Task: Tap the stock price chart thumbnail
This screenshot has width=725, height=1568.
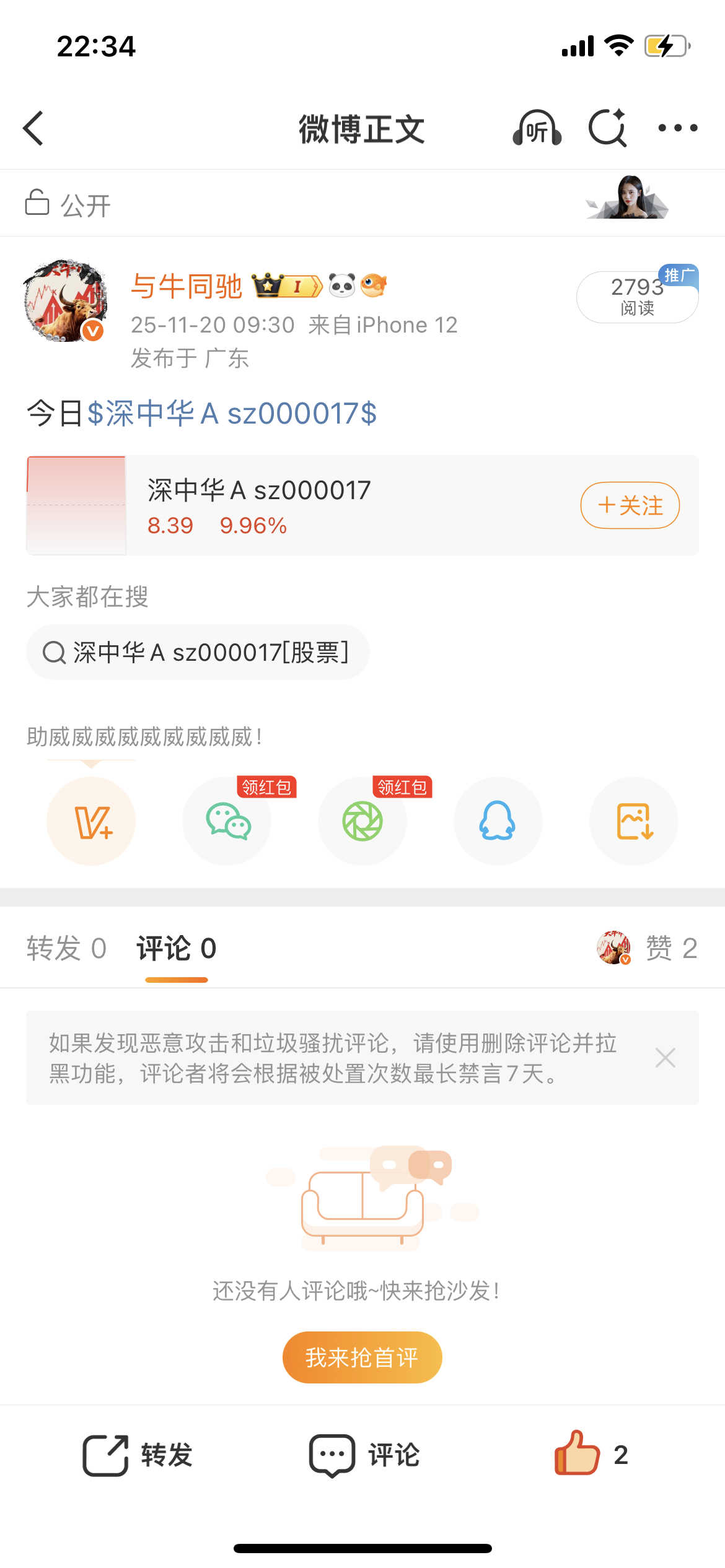Action: click(x=76, y=503)
